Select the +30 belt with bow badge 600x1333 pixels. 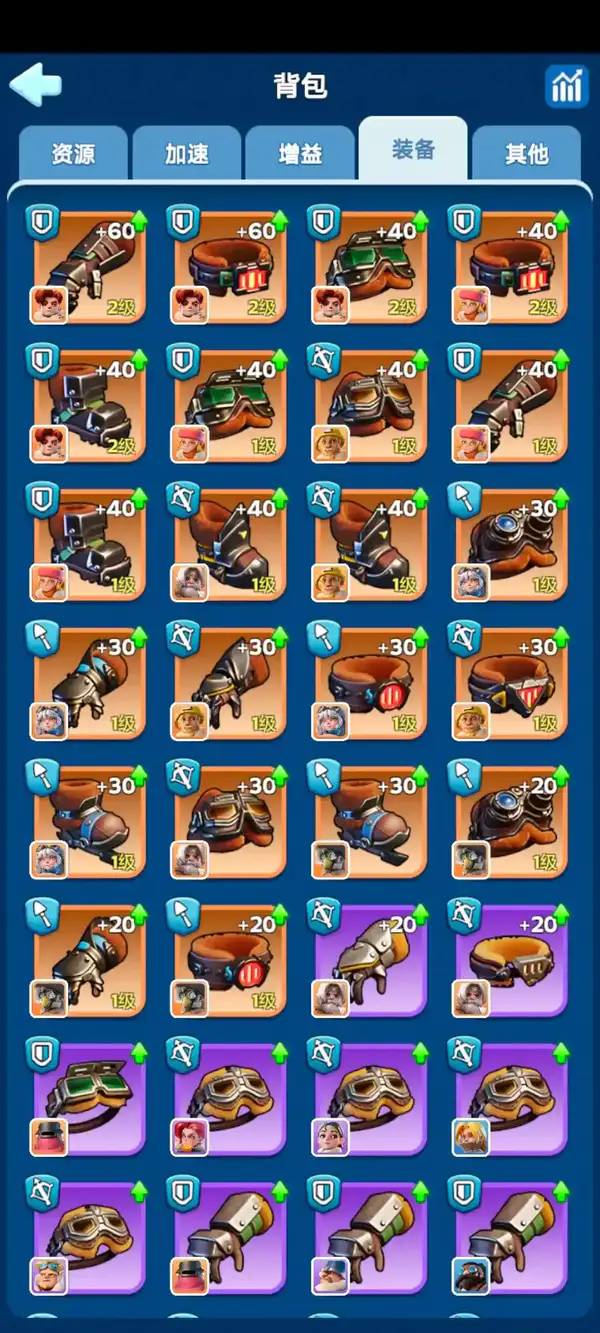(x=512, y=684)
